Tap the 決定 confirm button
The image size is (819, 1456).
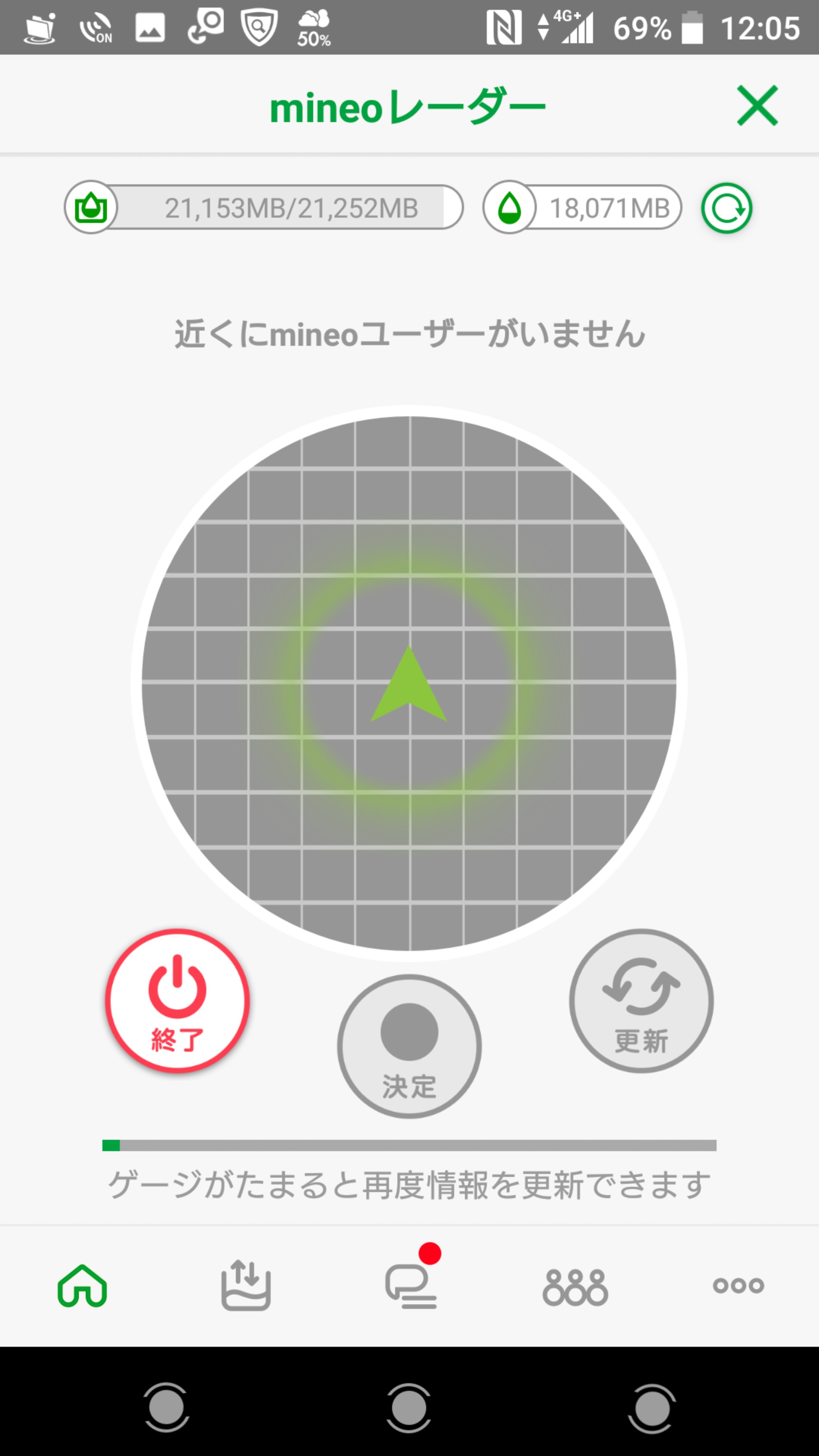point(409,1046)
